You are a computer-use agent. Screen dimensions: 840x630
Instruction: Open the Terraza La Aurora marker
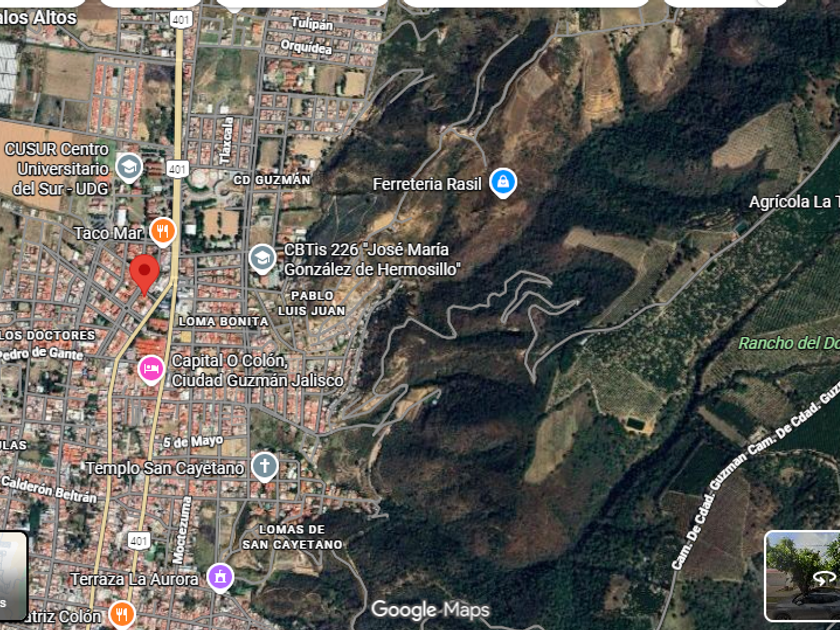tap(220, 577)
